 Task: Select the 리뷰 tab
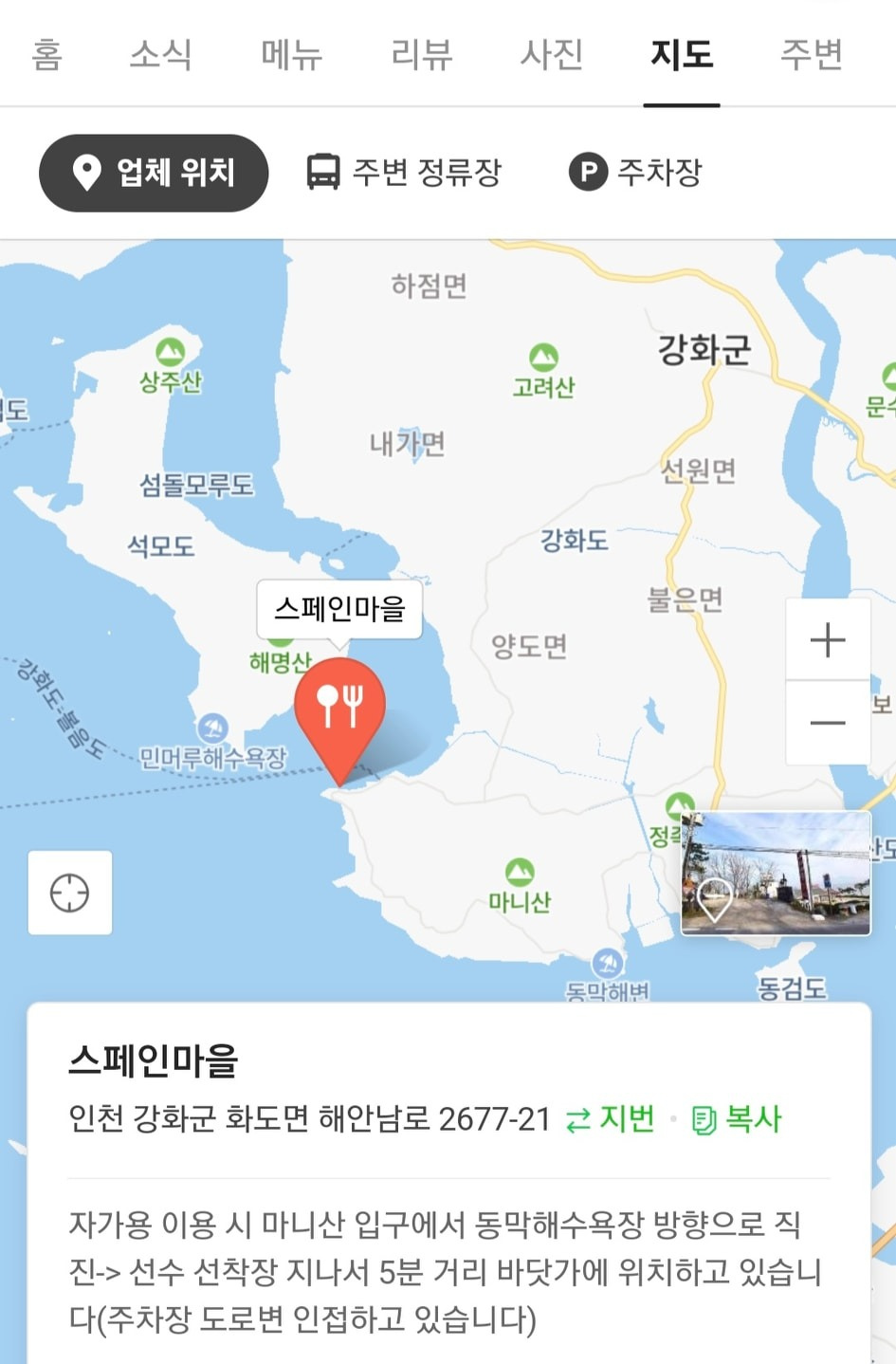coord(421,54)
